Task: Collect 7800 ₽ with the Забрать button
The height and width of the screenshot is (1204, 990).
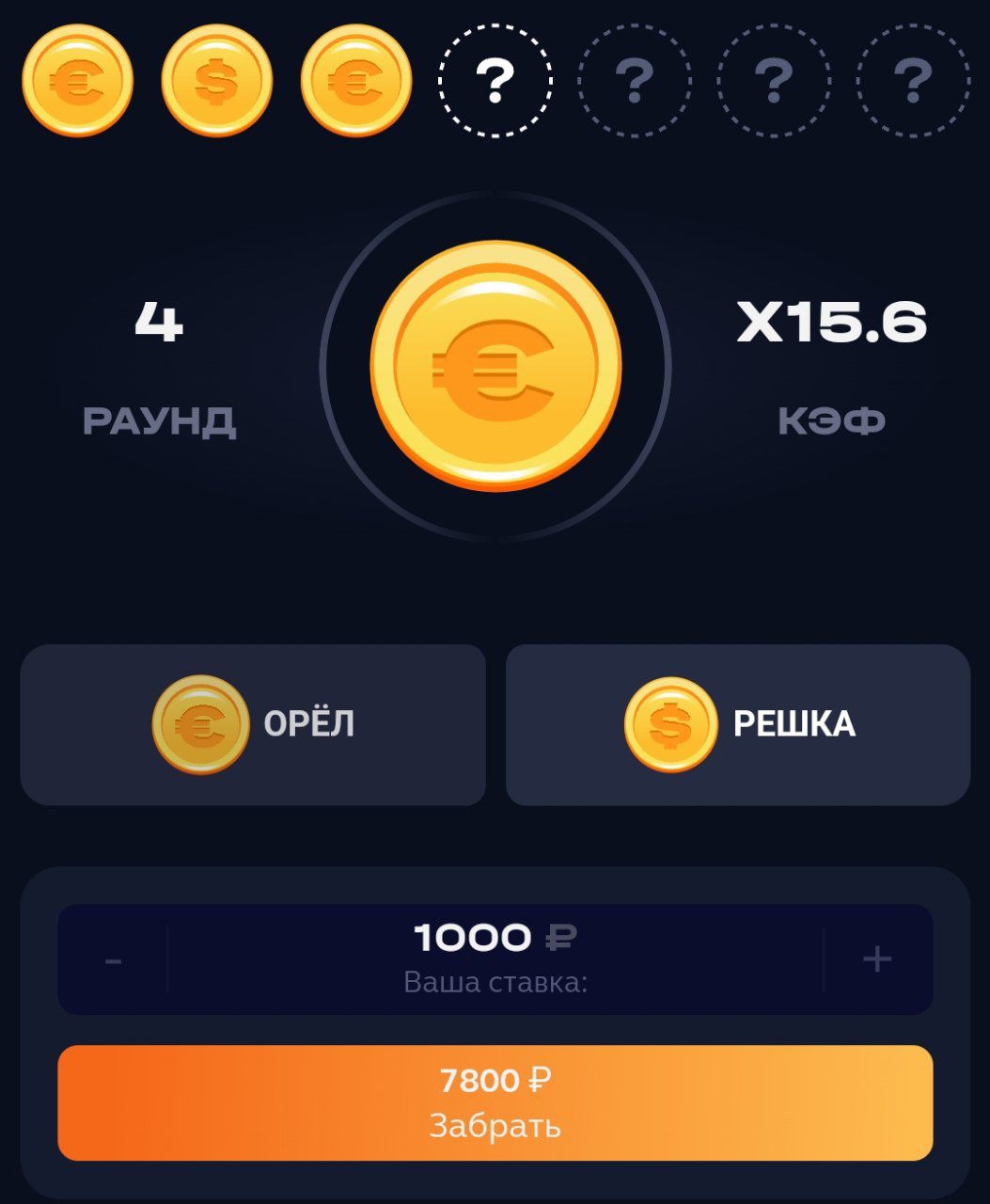Action: (495, 1102)
